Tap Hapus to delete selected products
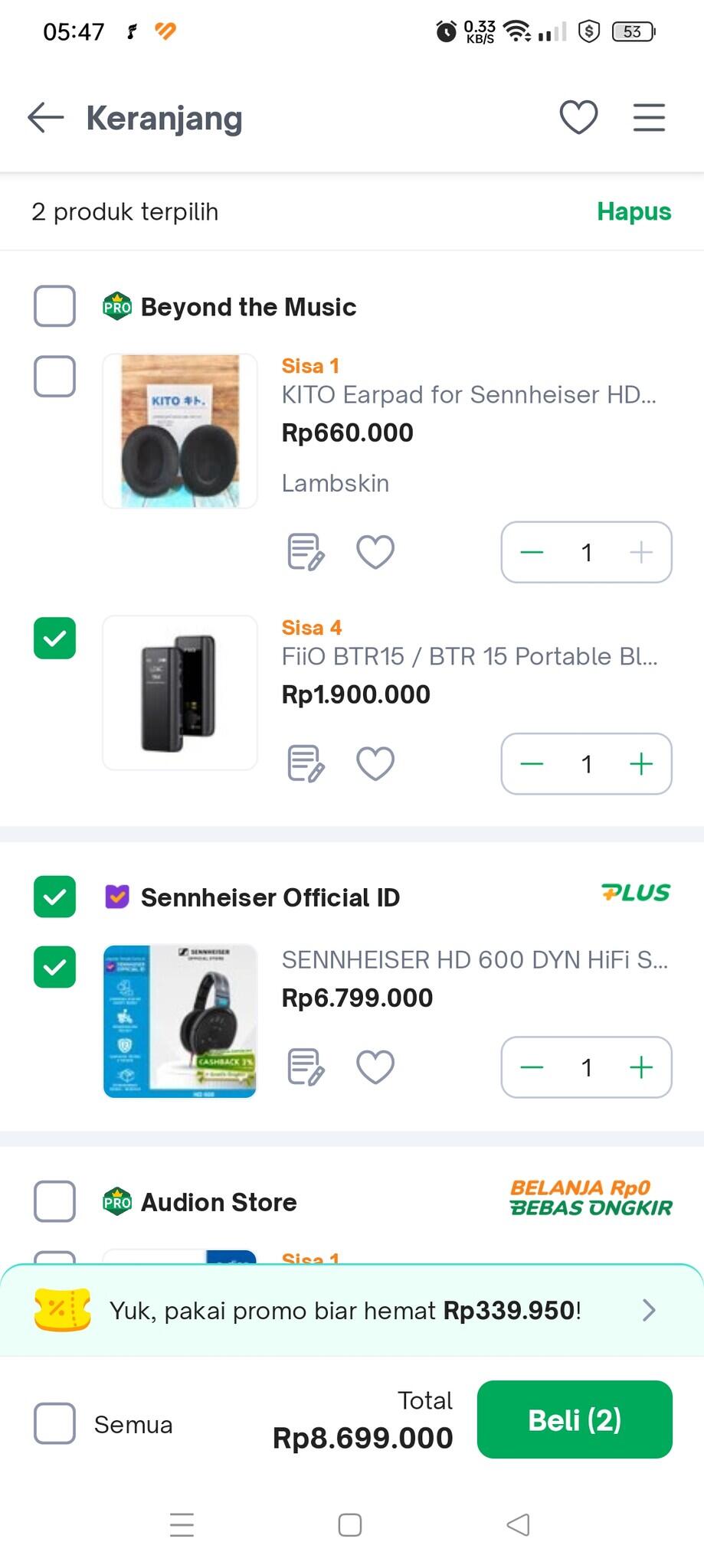This screenshot has width=704, height=1568. click(x=634, y=211)
